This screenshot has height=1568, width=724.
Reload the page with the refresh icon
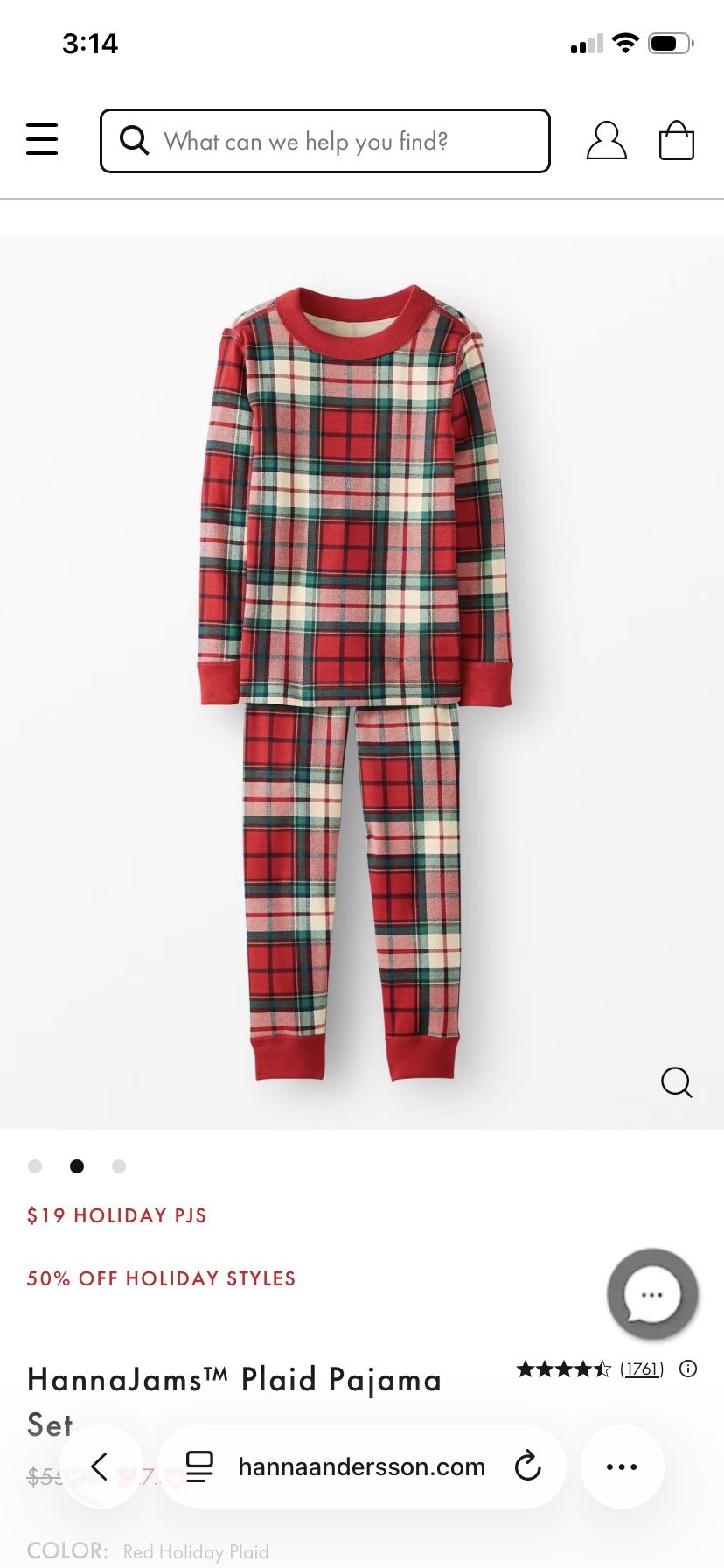[x=526, y=1466]
